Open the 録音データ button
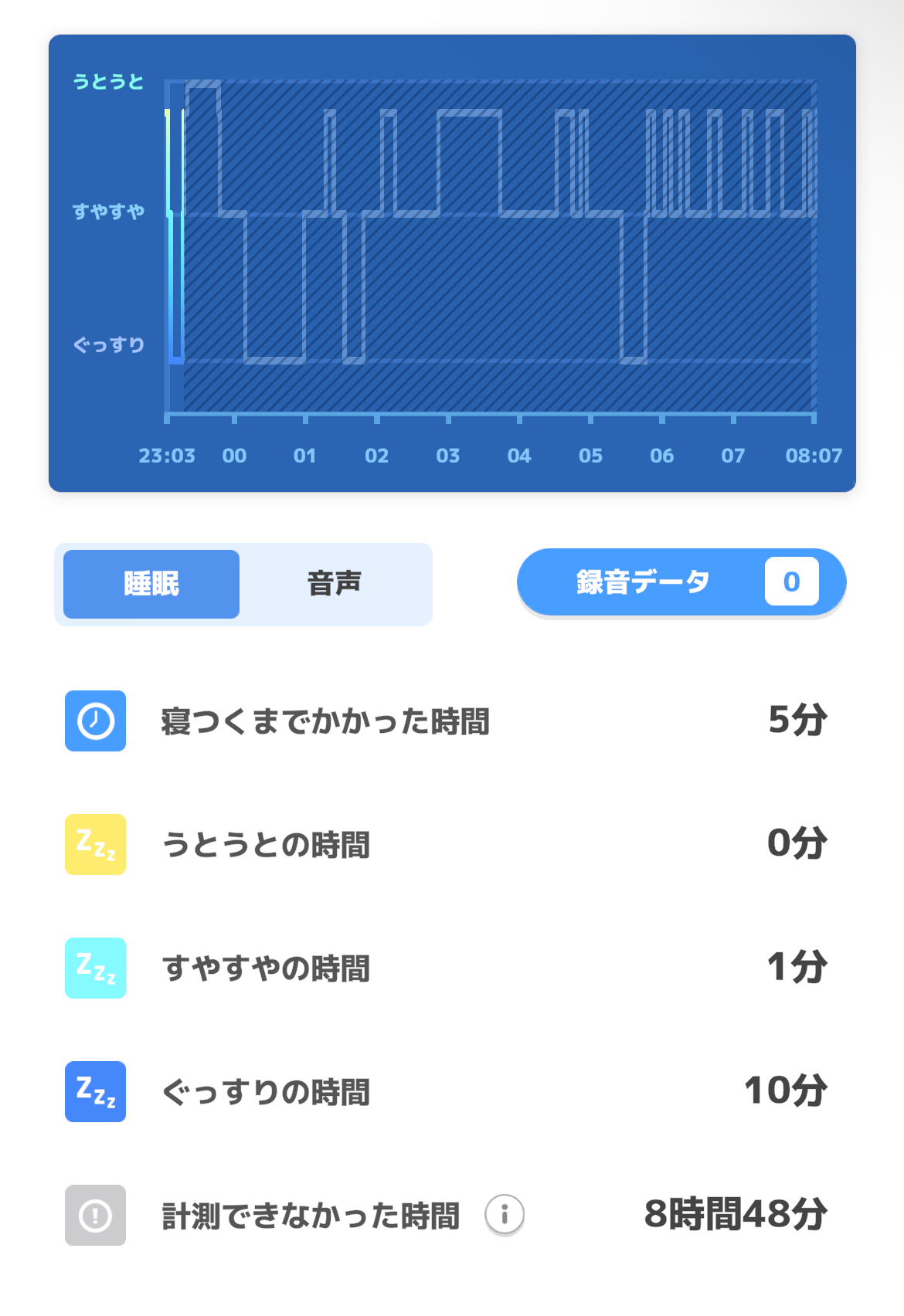This screenshot has width=904, height=1316. pyautogui.click(x=681, y=582)
